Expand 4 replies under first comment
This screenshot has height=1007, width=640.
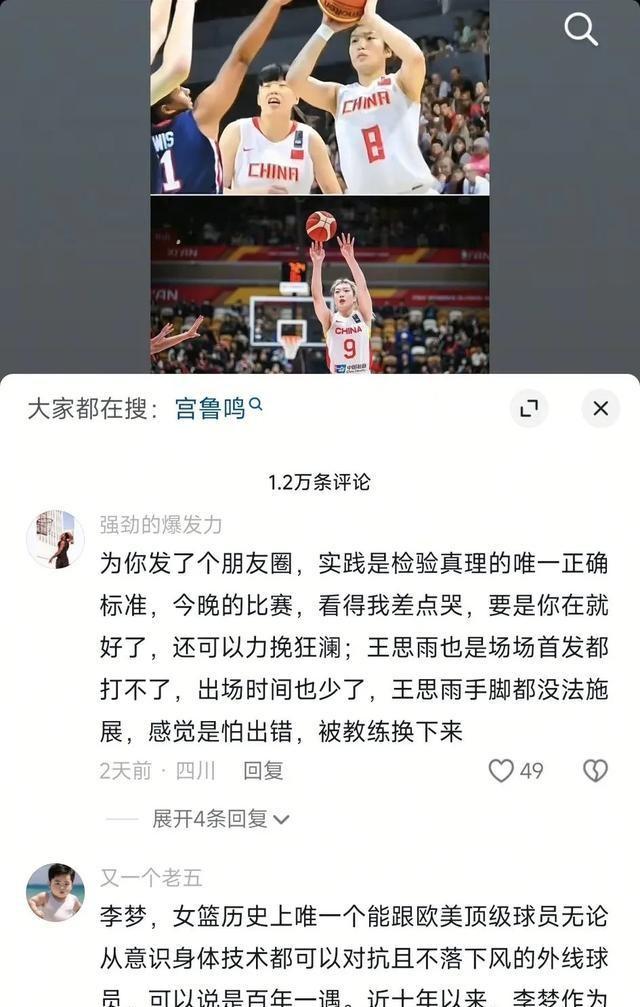point(220,819)
